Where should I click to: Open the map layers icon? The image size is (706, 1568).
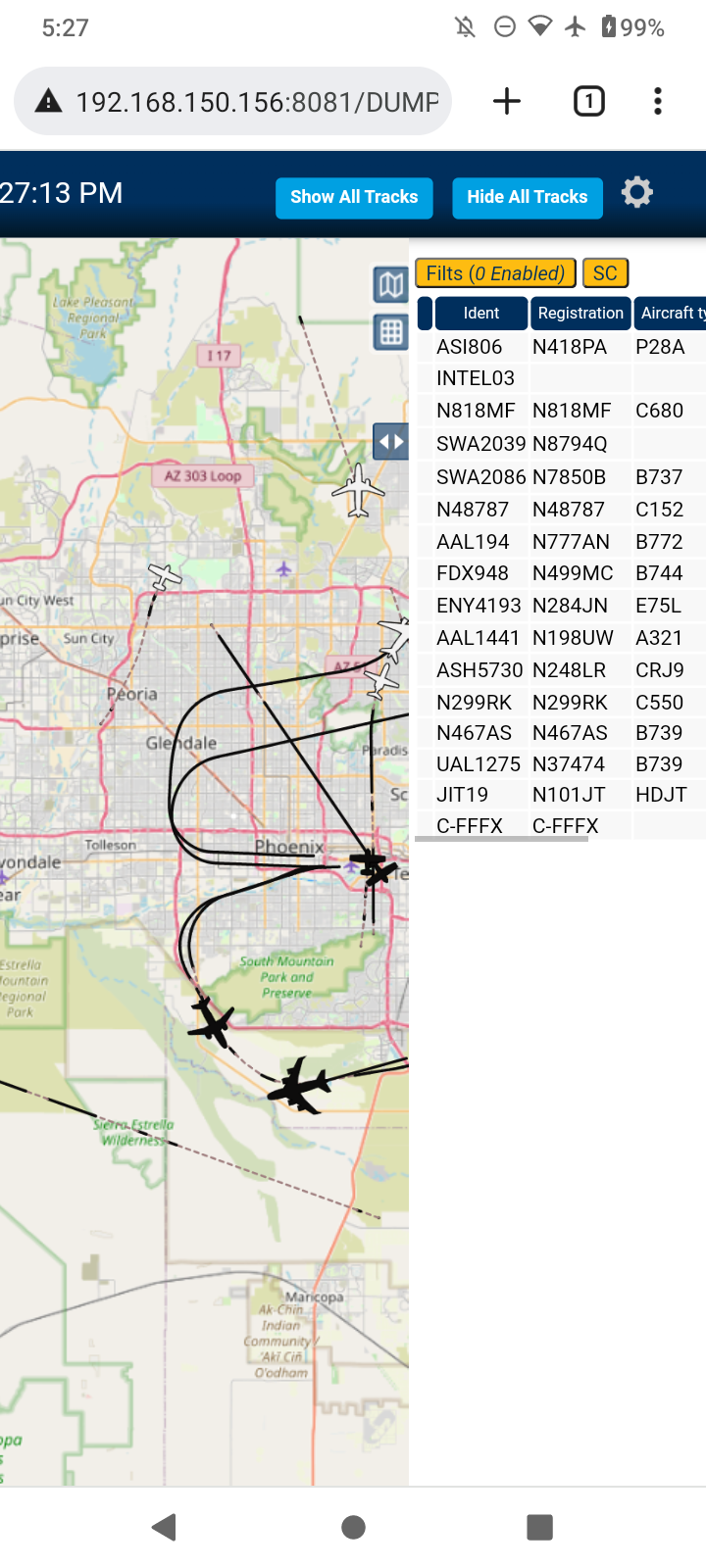(390, 285)
